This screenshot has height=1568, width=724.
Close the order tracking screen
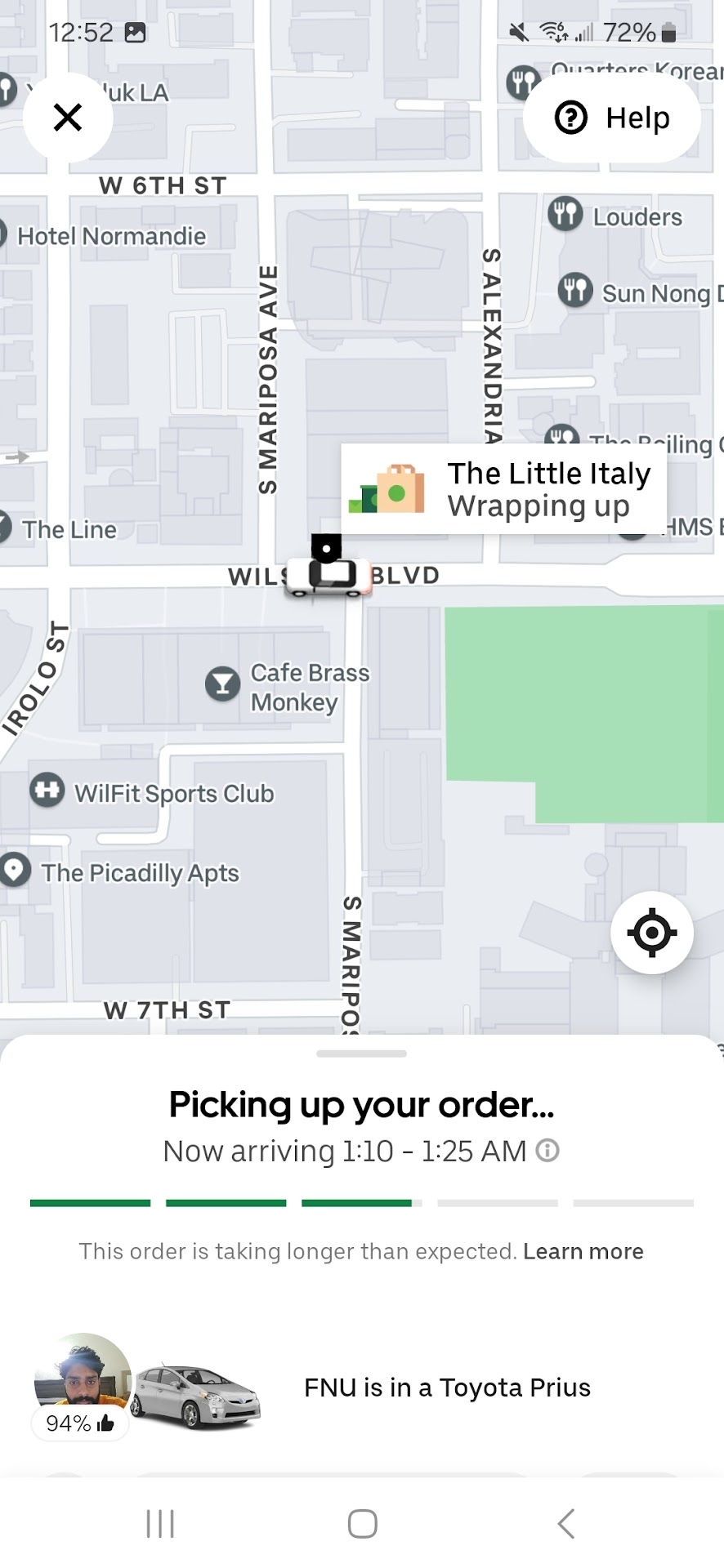point(68,118)
